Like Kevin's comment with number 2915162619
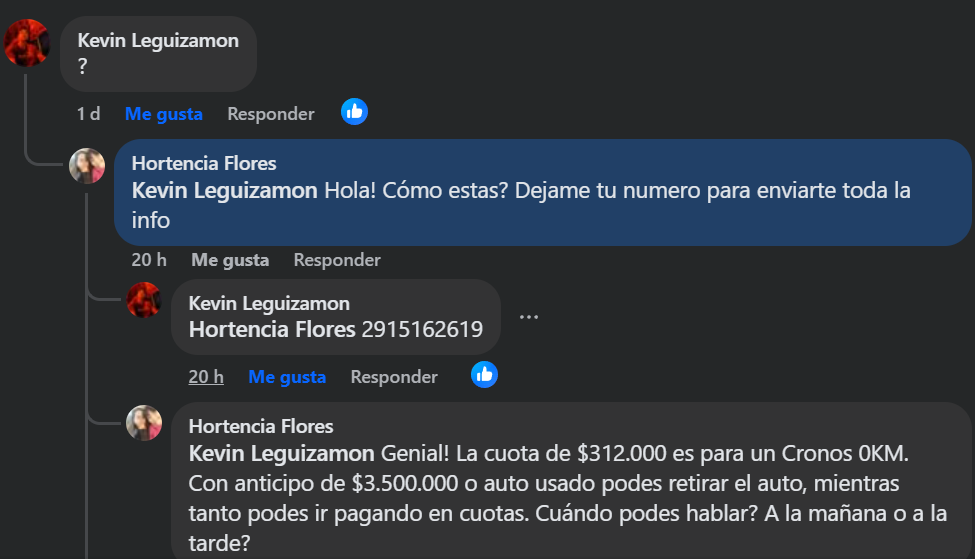 tap(287, 377)
